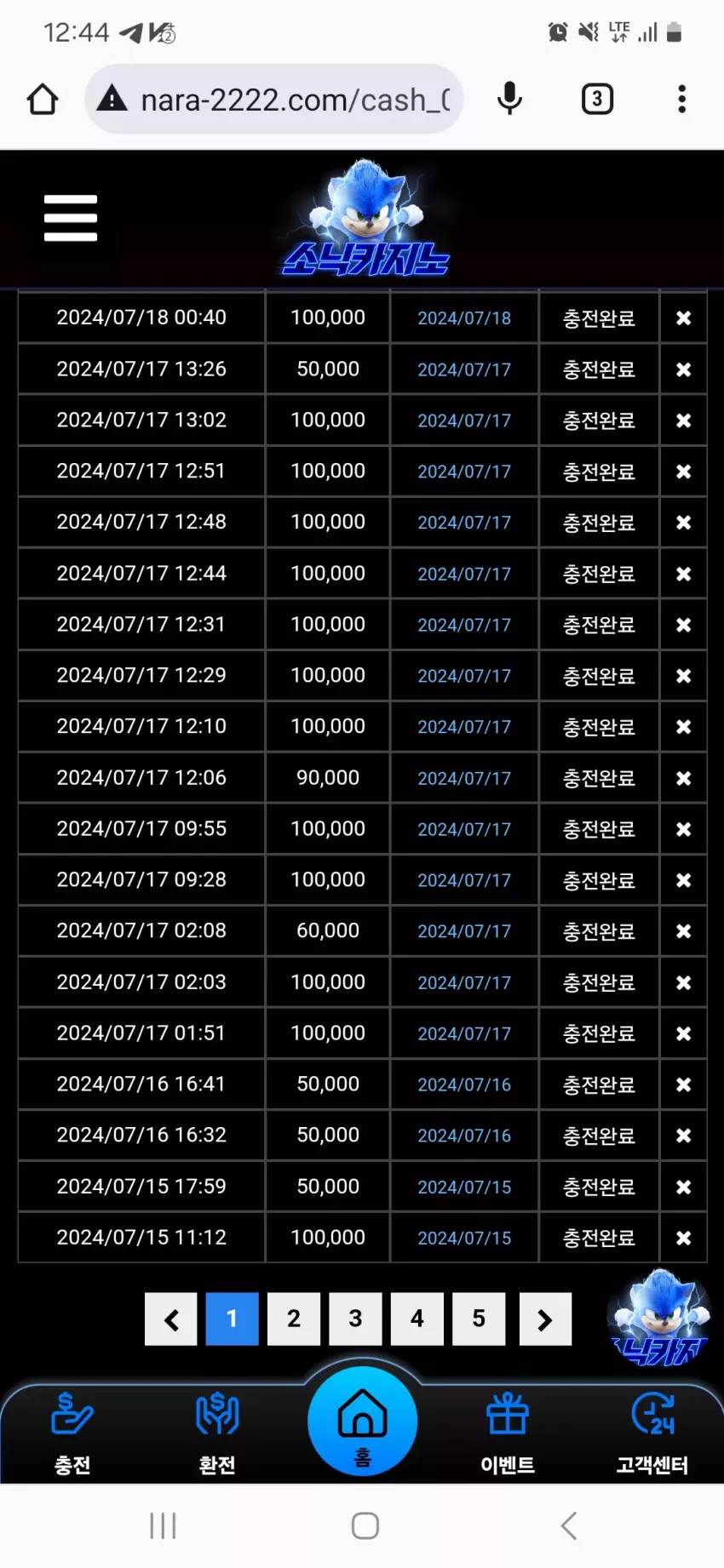The height and width of the screenshot is (1568, 724).
Task: Go to previous page with left arrow
Action: [x=171, y=1319]
